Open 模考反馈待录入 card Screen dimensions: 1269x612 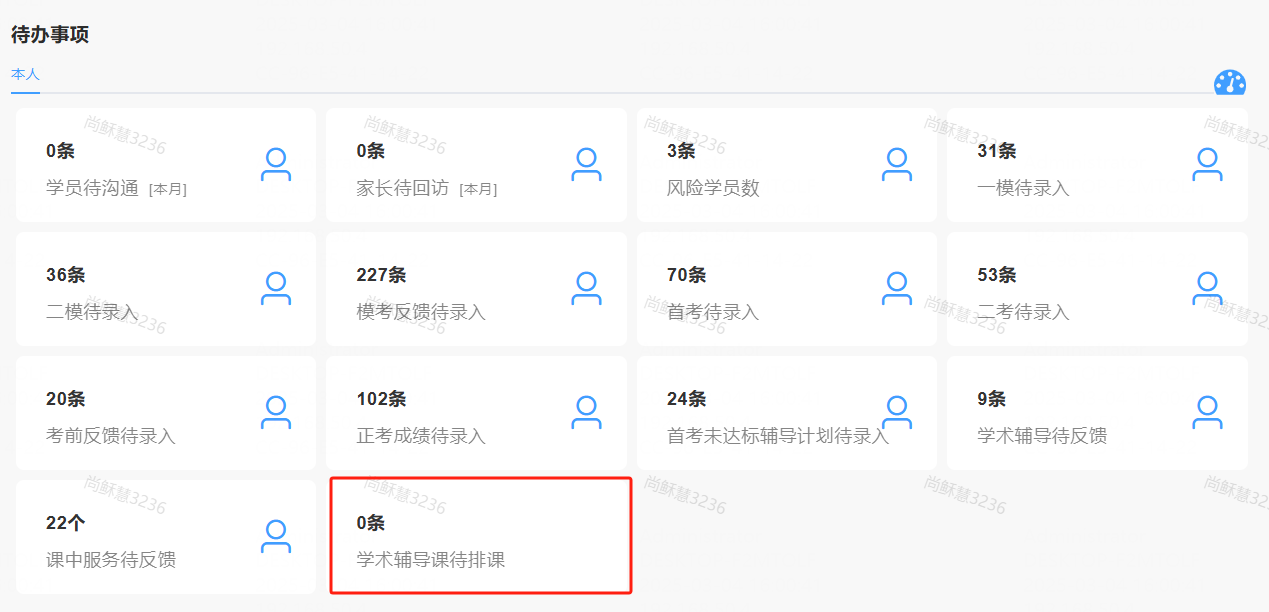476,289
